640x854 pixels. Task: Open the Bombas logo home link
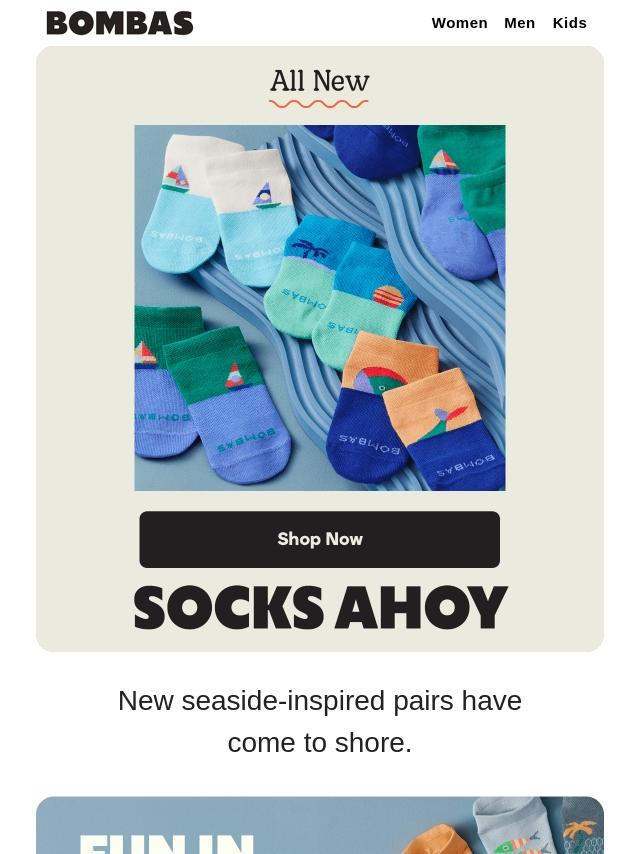pyautogui.click(x=119, y=23)
